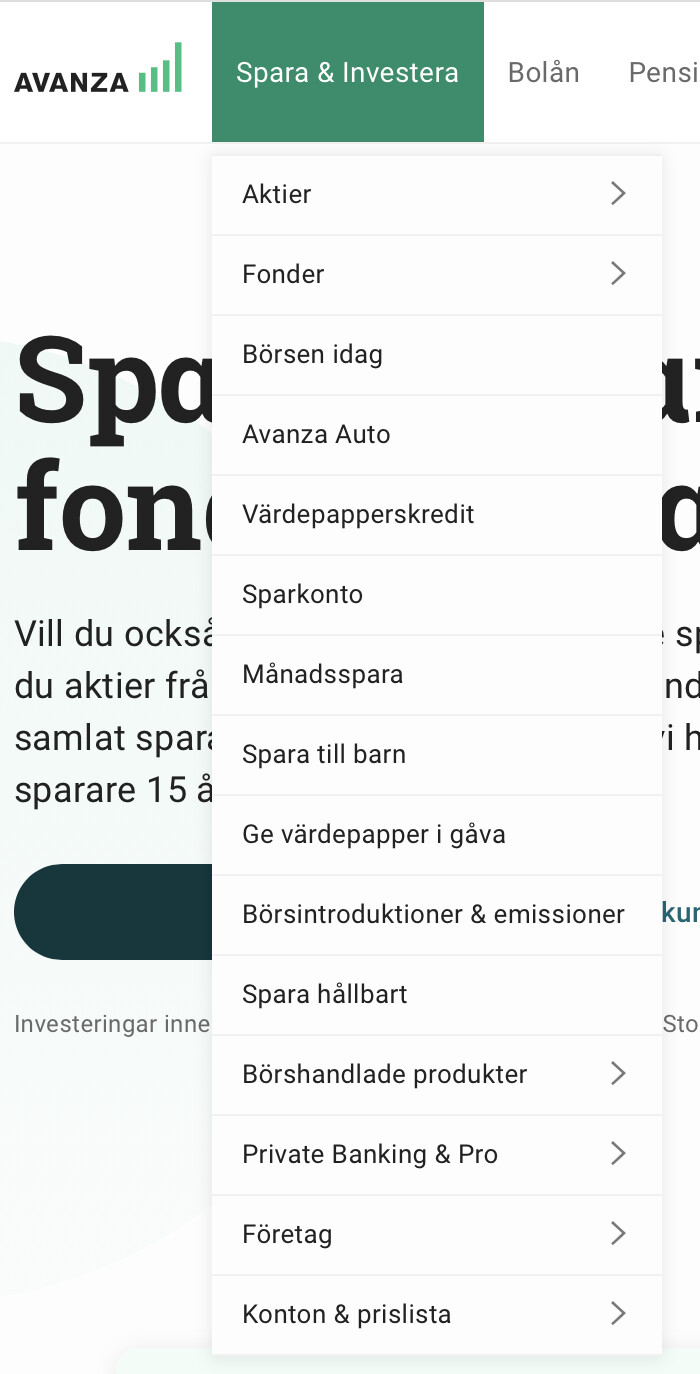Screen dimensions: 700x1374
Task: Go to Börsen idag
Action: coord(436,354)
